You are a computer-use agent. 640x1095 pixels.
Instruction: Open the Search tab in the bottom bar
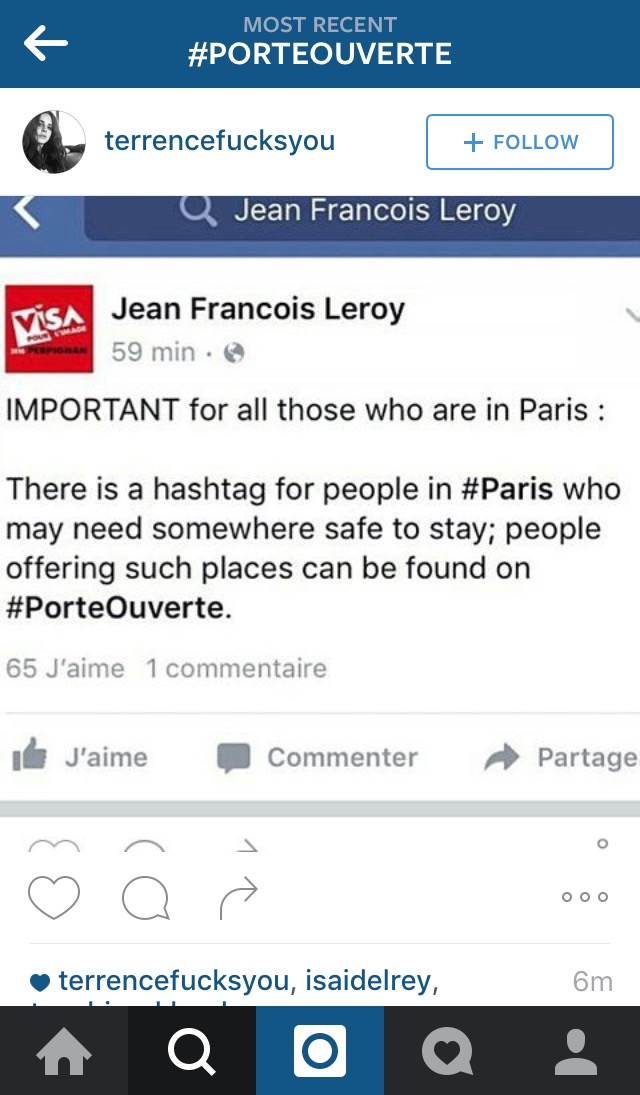coord(192,1051)
